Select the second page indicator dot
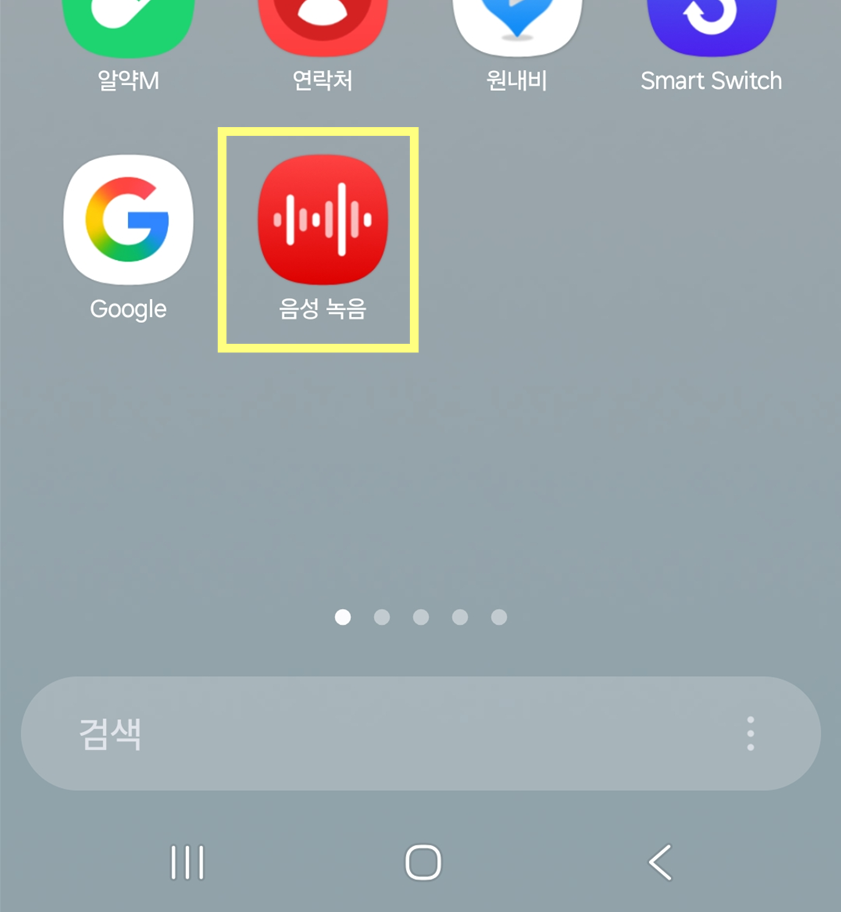Viewport: 841px width, 912px height. tap(381, 617)
